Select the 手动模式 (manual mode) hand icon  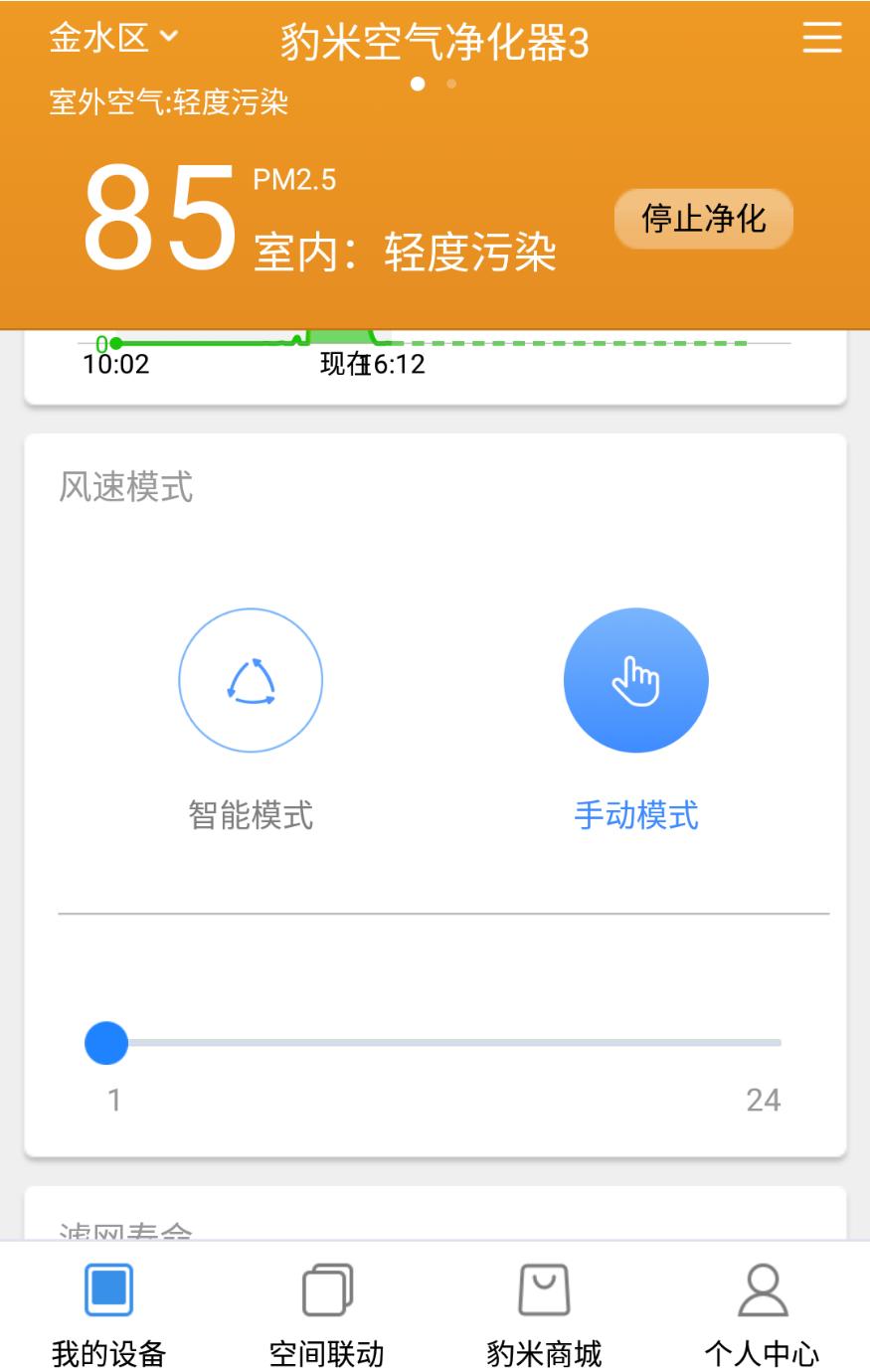[636, 680]
